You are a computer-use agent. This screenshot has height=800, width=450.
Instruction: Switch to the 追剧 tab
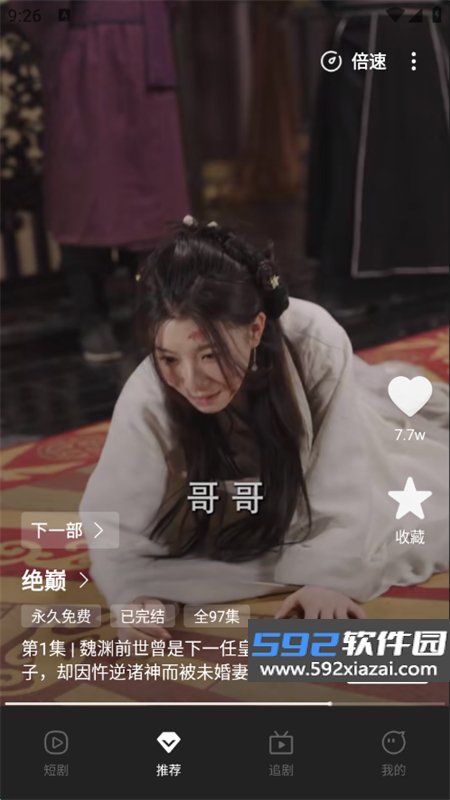(281, 753)
